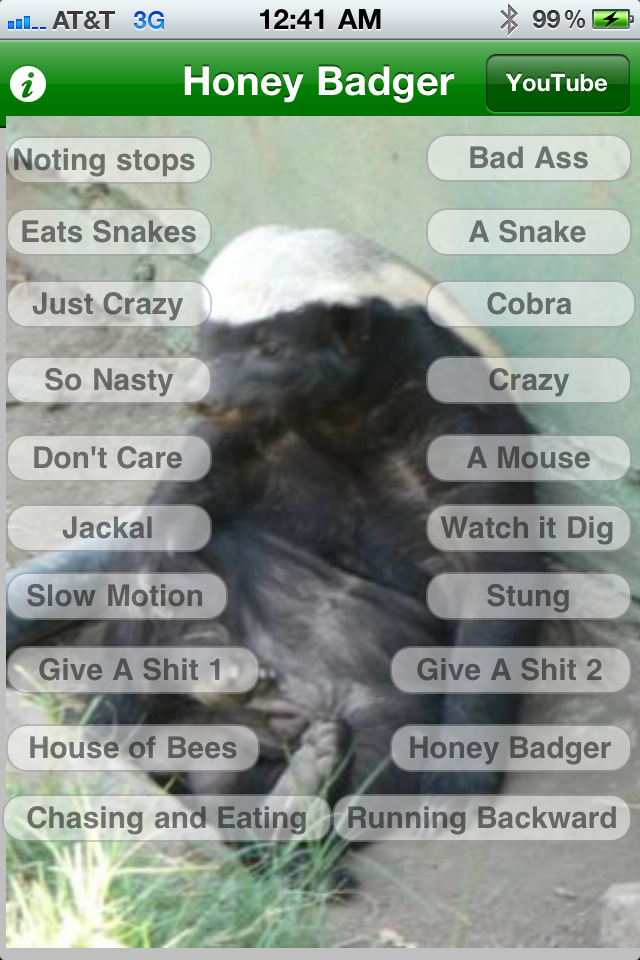The image size is (640, 960).
Task: Play the Eats Snakes clip
Action: click(x=108, y=232)
